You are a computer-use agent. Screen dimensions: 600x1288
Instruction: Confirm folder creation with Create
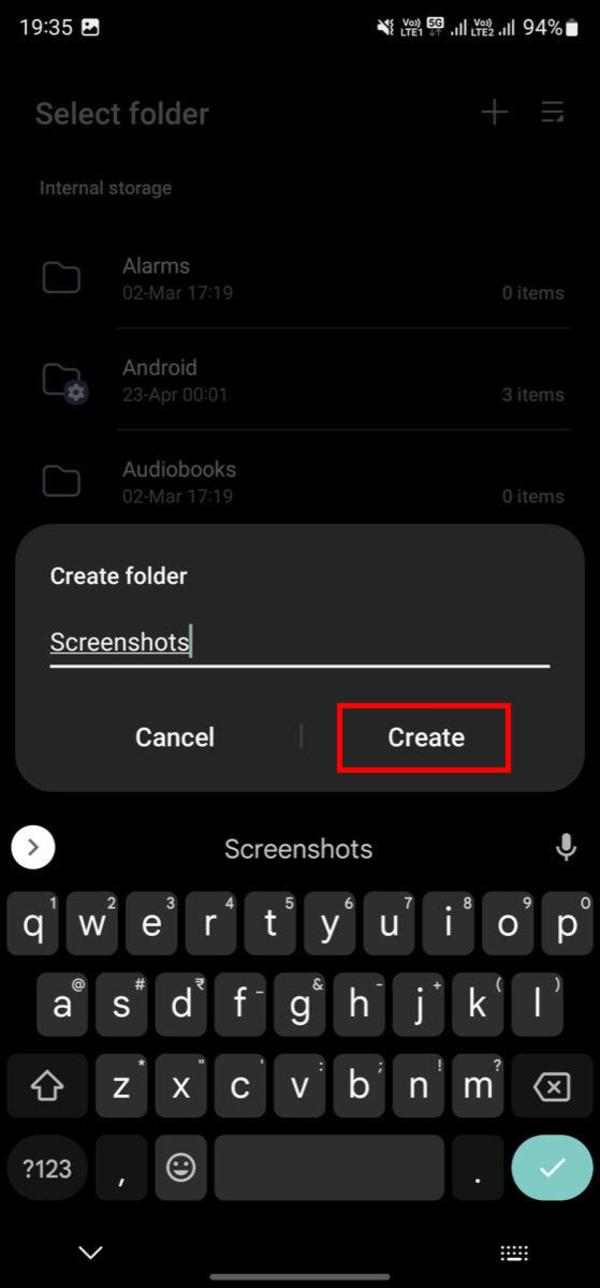click(x=426, y=737)
